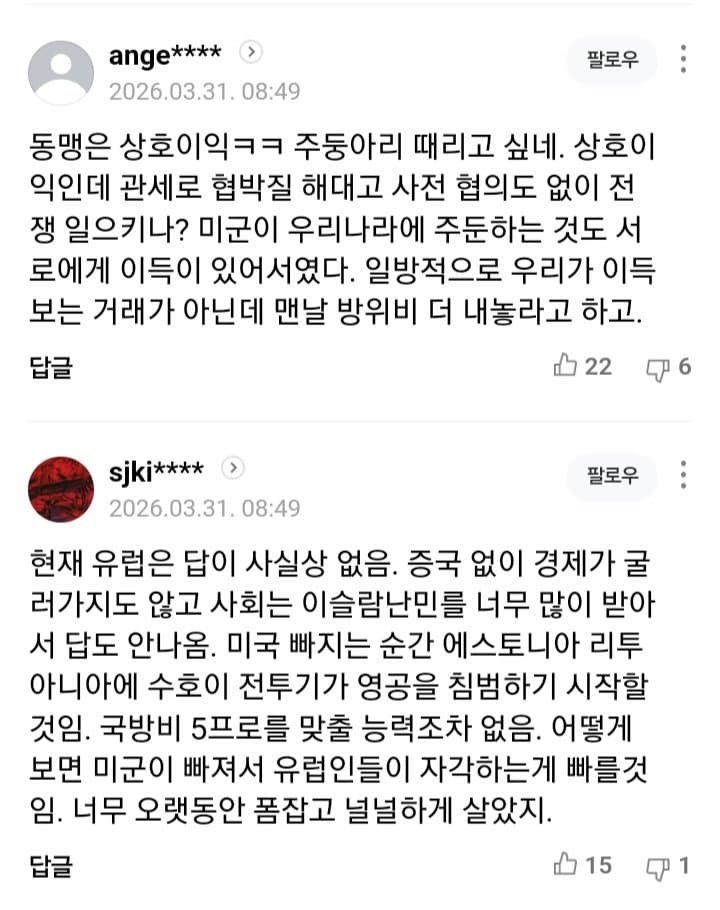The image size is (720, 910).
Task: Open ange**** profile avatar
Action: (61, 74)
